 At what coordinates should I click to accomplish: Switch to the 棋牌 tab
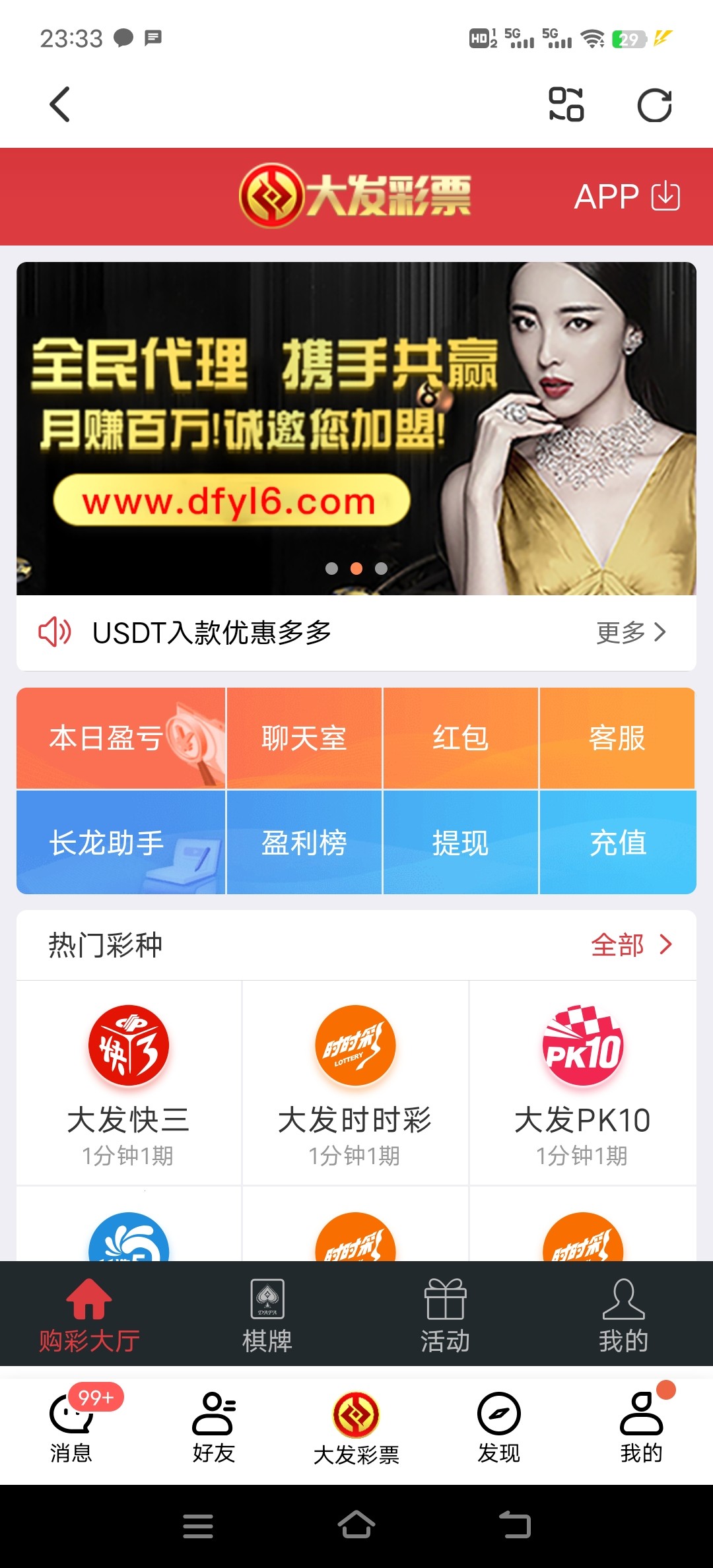pyautogui.click(x=267, y=1315)
